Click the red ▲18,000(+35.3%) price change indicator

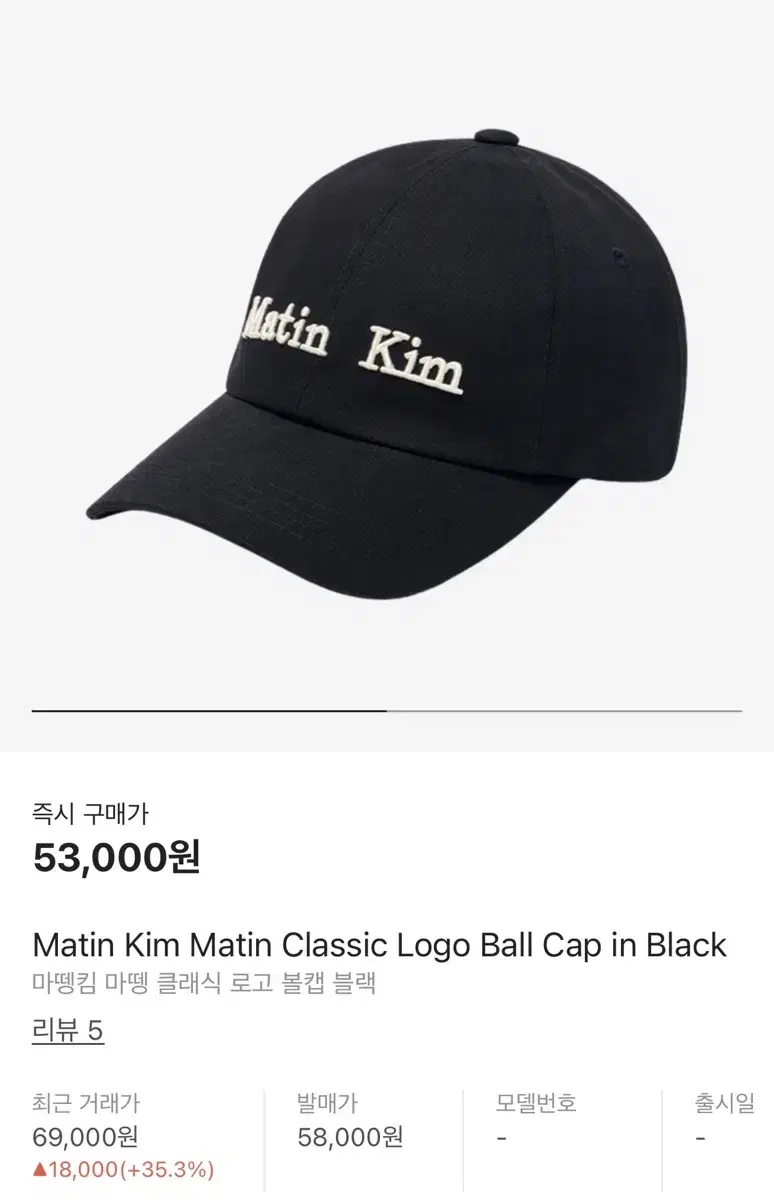[121, 1167]
